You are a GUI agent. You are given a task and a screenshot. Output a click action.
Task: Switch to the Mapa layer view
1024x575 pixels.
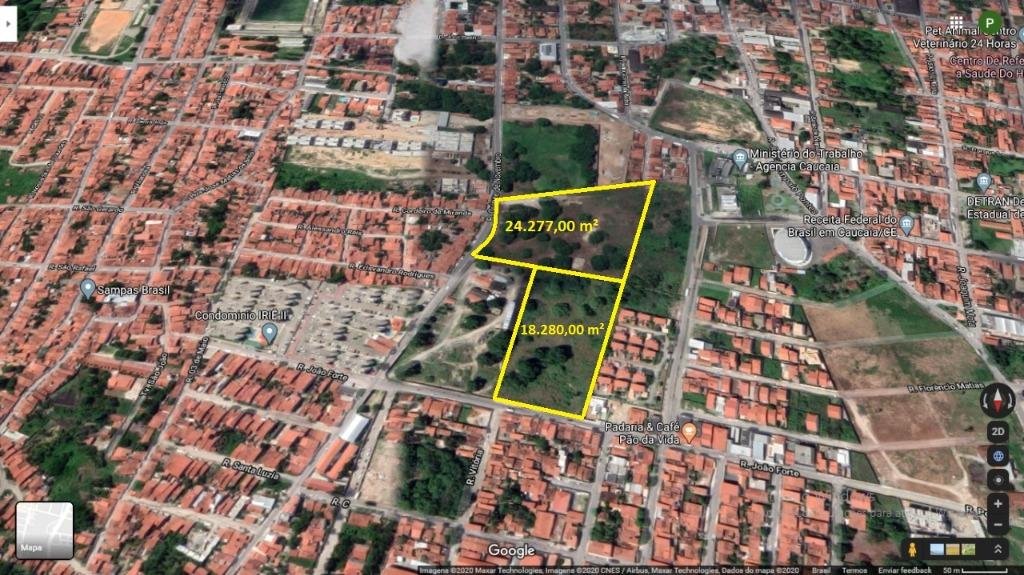tap(44, 530)
